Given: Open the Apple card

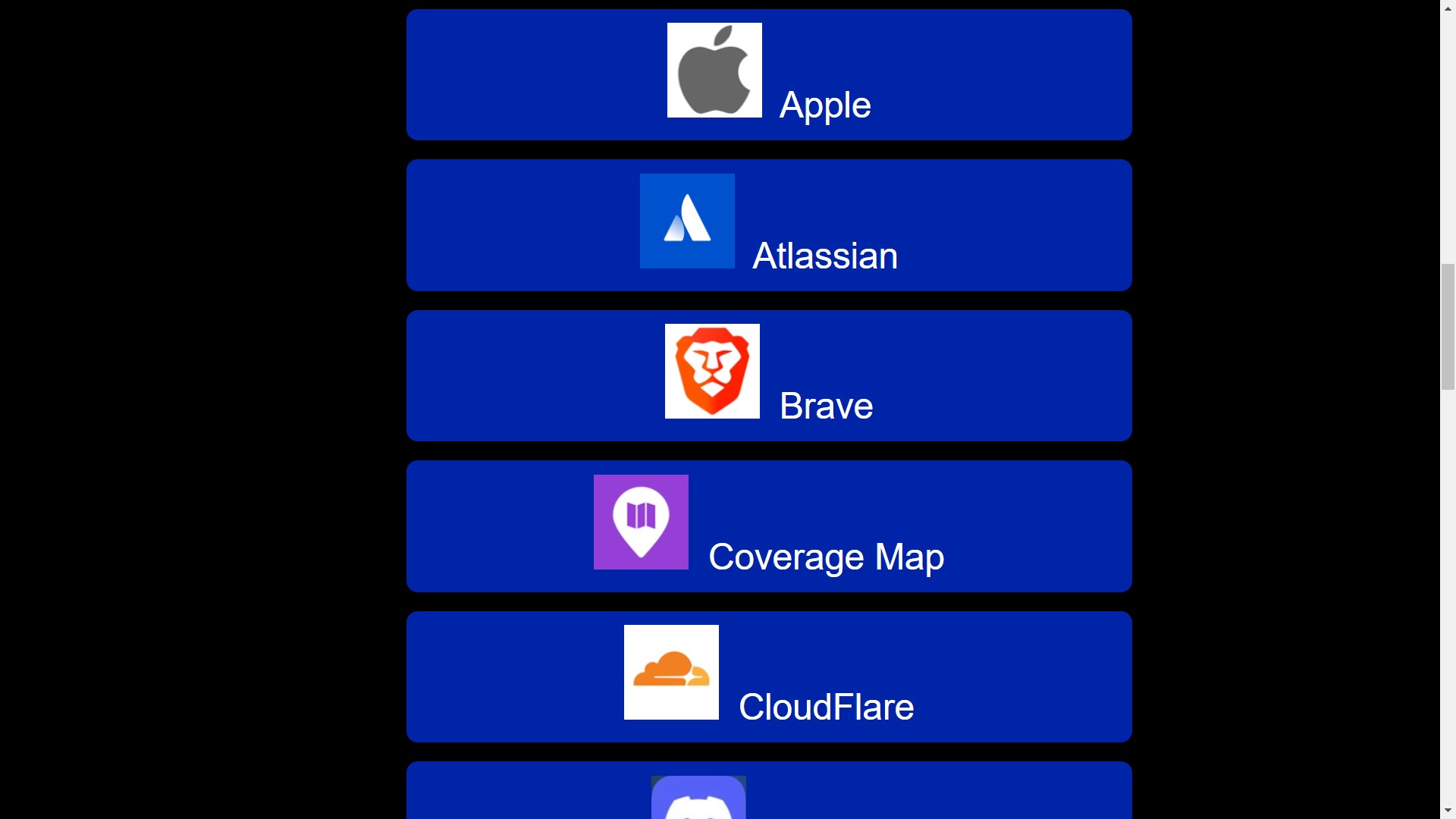Looking at the screenshot, I should pos(768,74).
